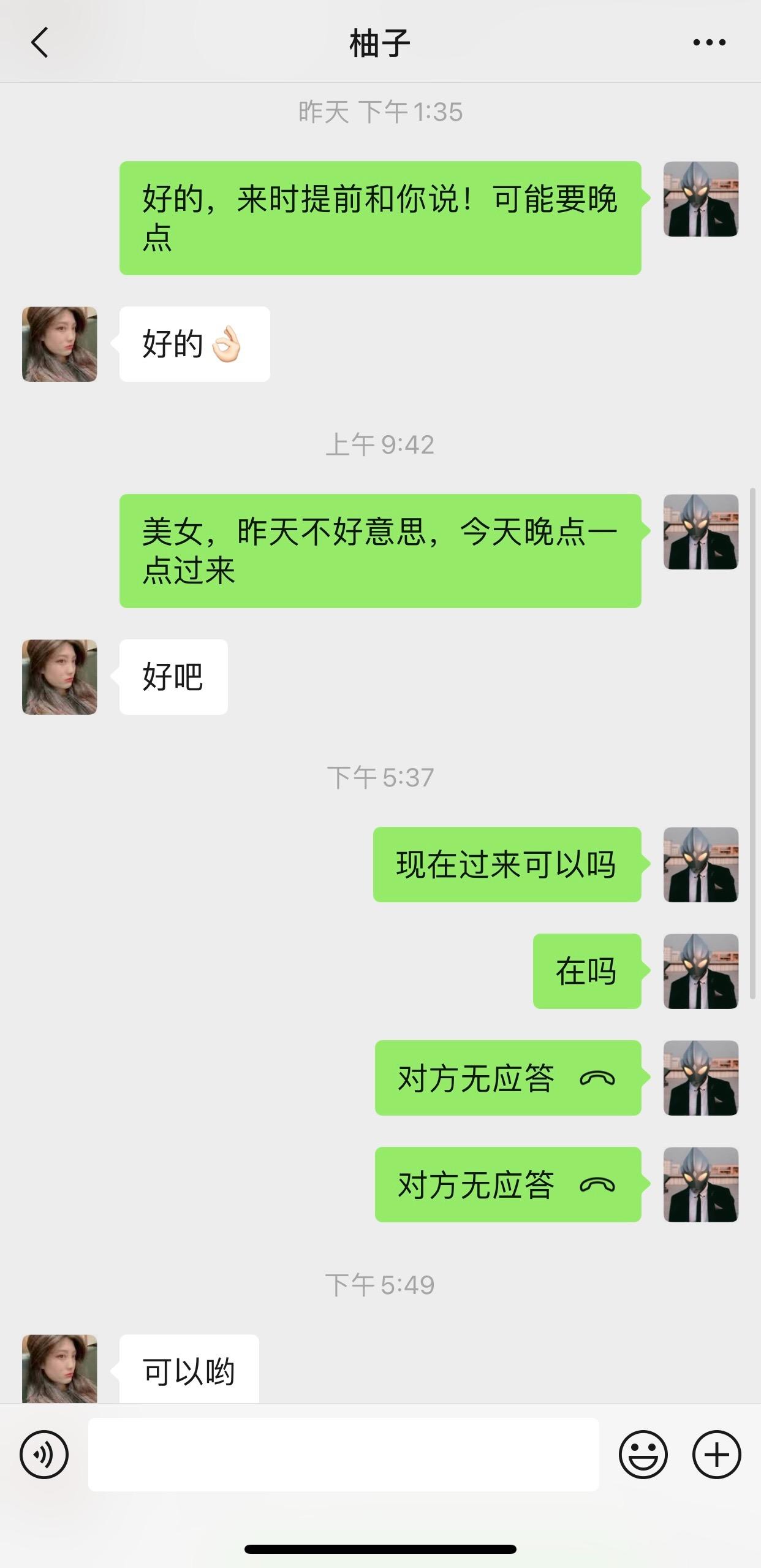Tap the message text field
Viewport: 761px width, 1568px height.
tap(343, 1455)
